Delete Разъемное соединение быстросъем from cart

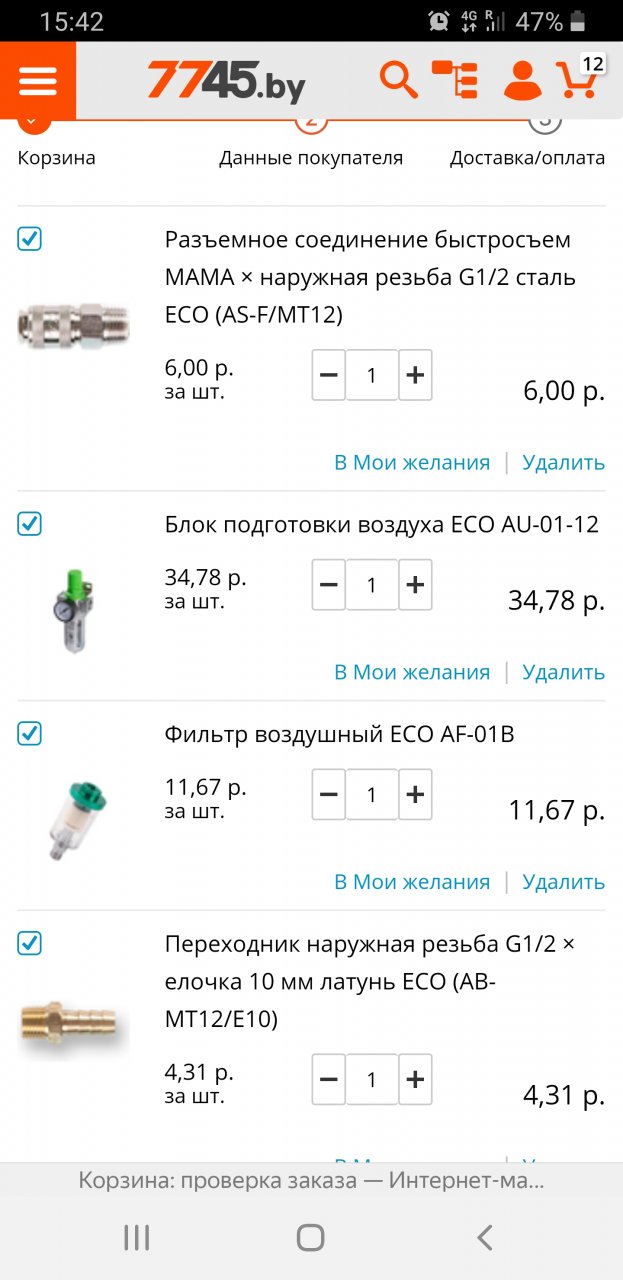[x=563, y=462]
